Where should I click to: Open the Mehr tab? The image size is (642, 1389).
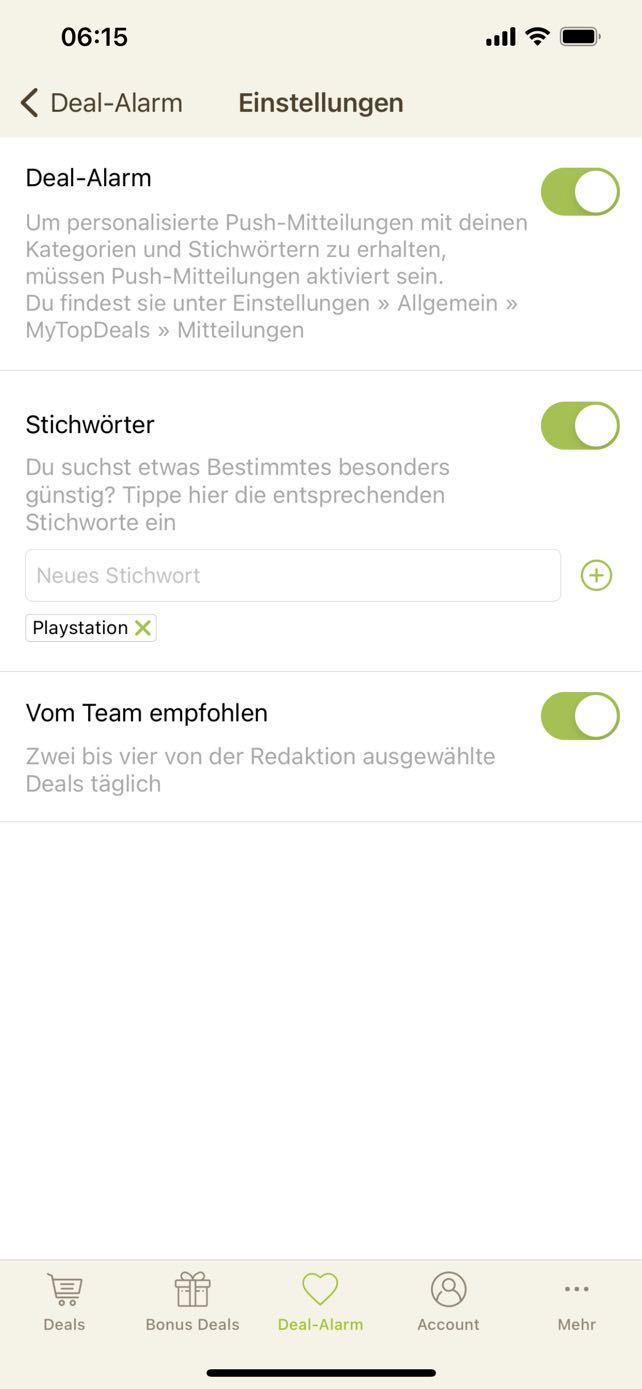point(576,1302)
